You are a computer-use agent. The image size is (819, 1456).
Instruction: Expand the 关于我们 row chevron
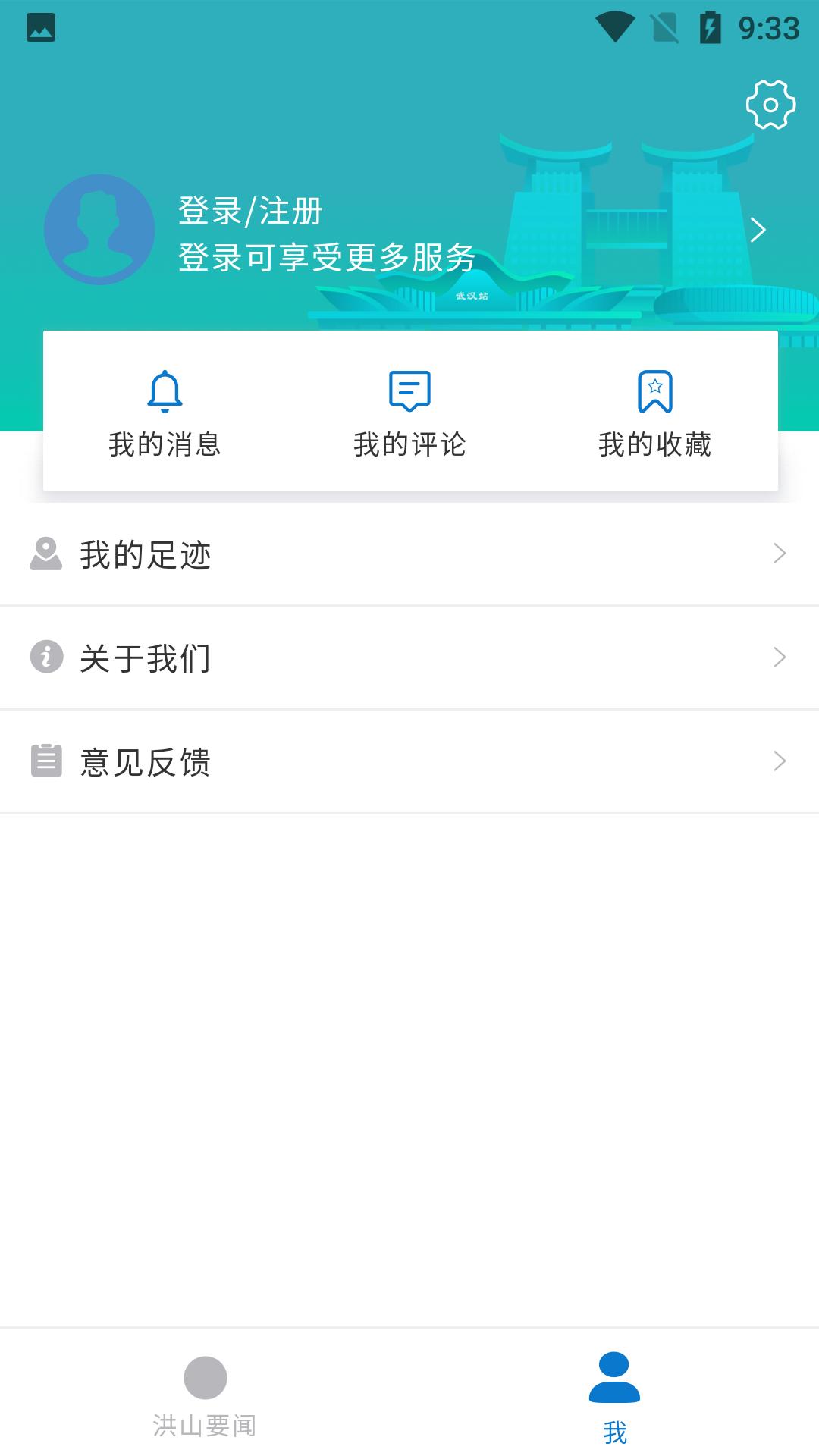click(779, 658)
